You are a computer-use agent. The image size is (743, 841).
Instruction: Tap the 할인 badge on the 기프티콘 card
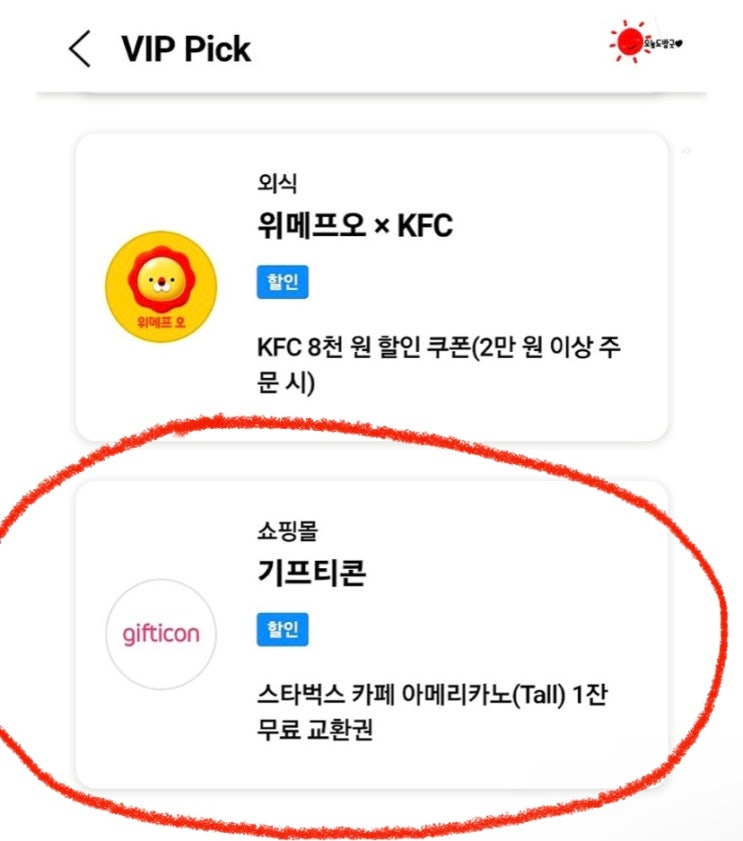click(x=283, y=629)
